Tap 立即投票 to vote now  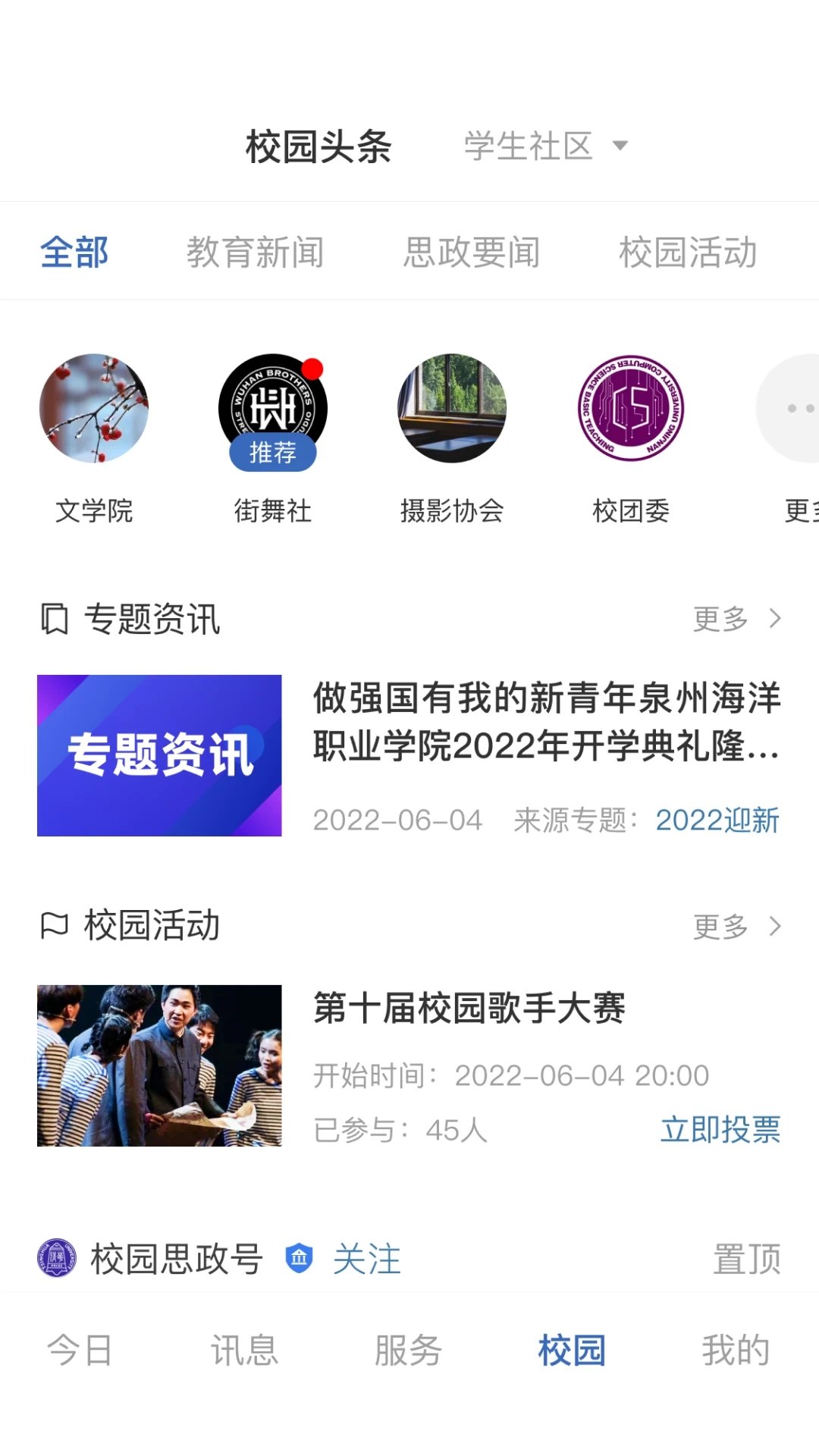[720, 1130]
